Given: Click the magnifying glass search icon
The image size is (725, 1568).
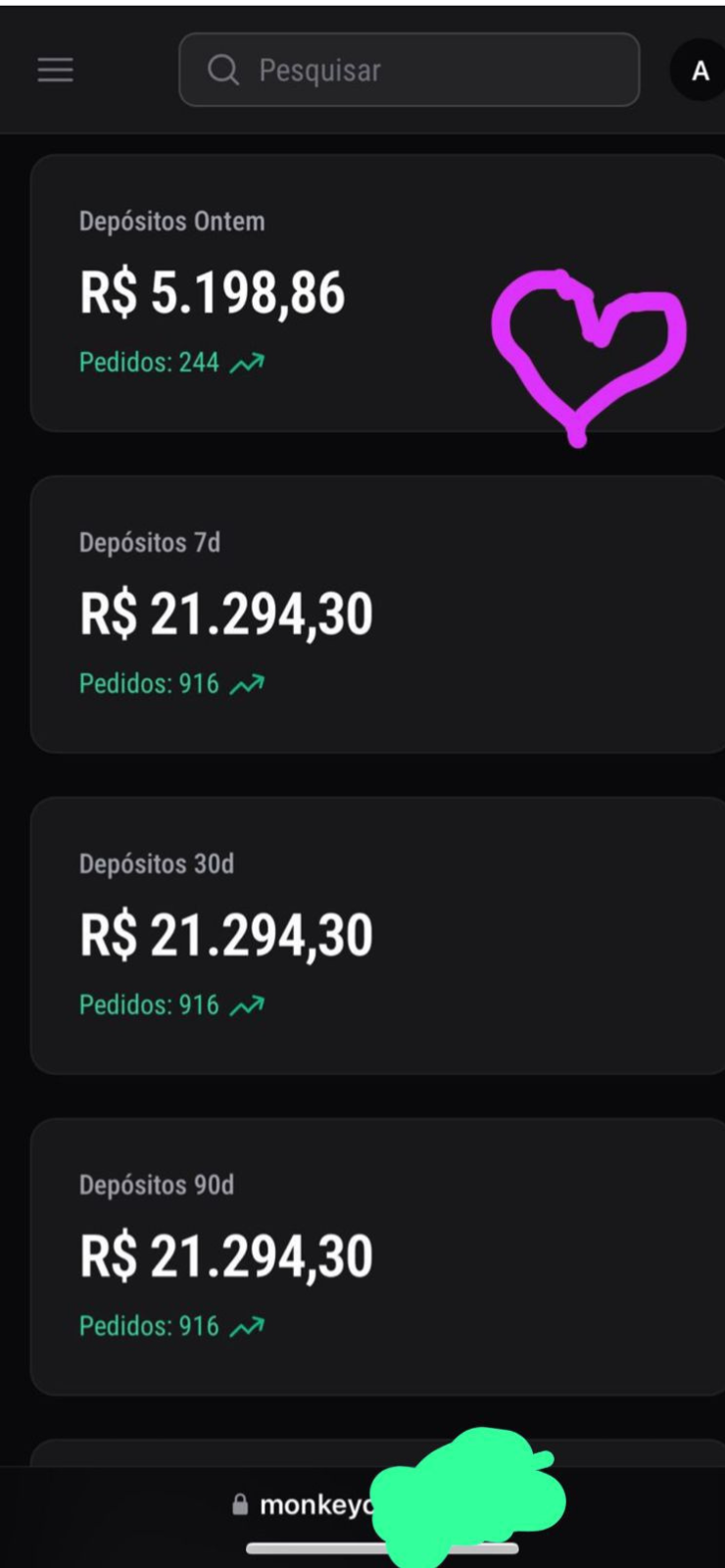Looking at the screenshot, I should 222,70.
